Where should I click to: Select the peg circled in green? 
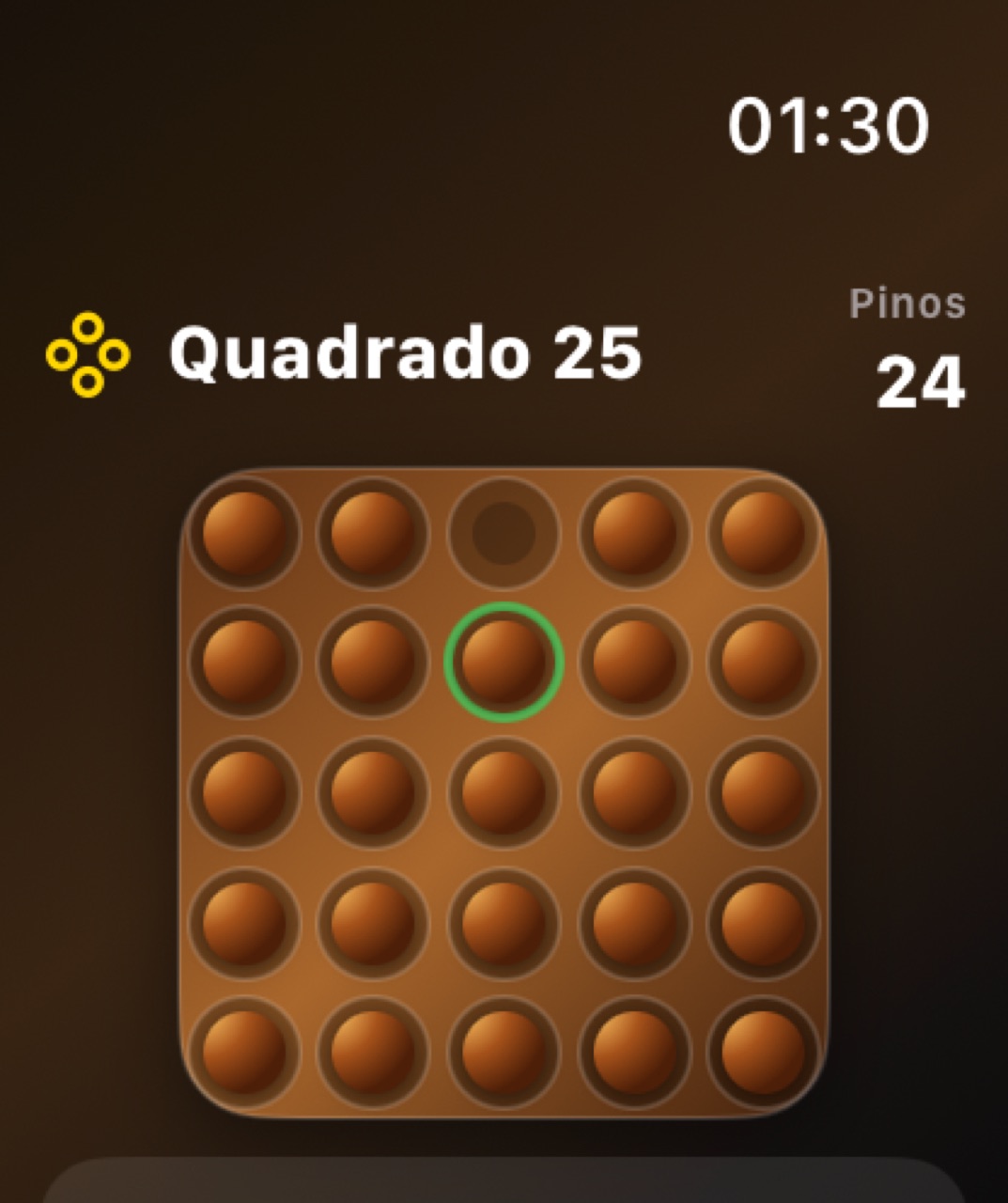point(504,662)
